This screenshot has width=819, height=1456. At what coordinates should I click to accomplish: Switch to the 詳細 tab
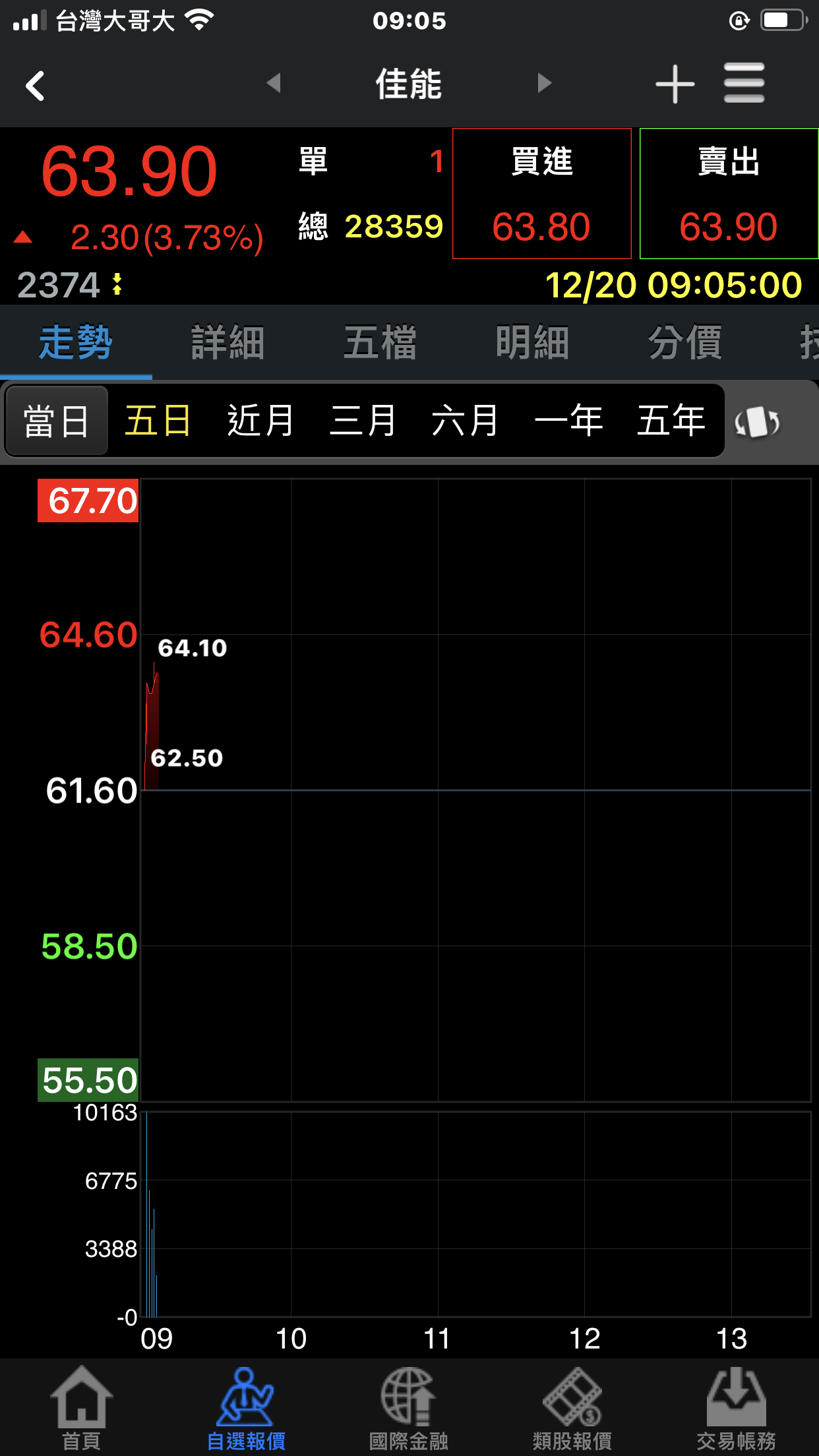[228, 343]
